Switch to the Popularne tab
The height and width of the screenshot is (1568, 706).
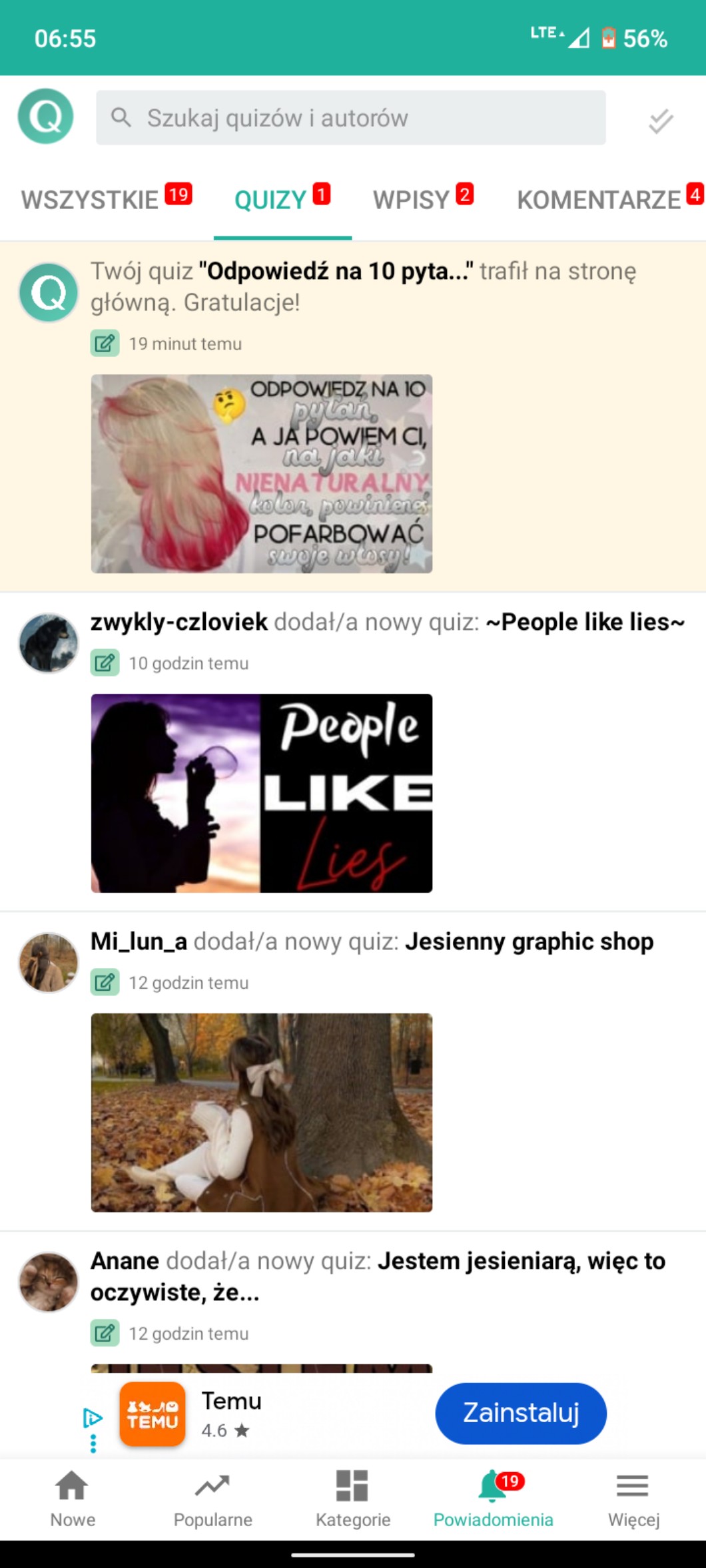212,1499
